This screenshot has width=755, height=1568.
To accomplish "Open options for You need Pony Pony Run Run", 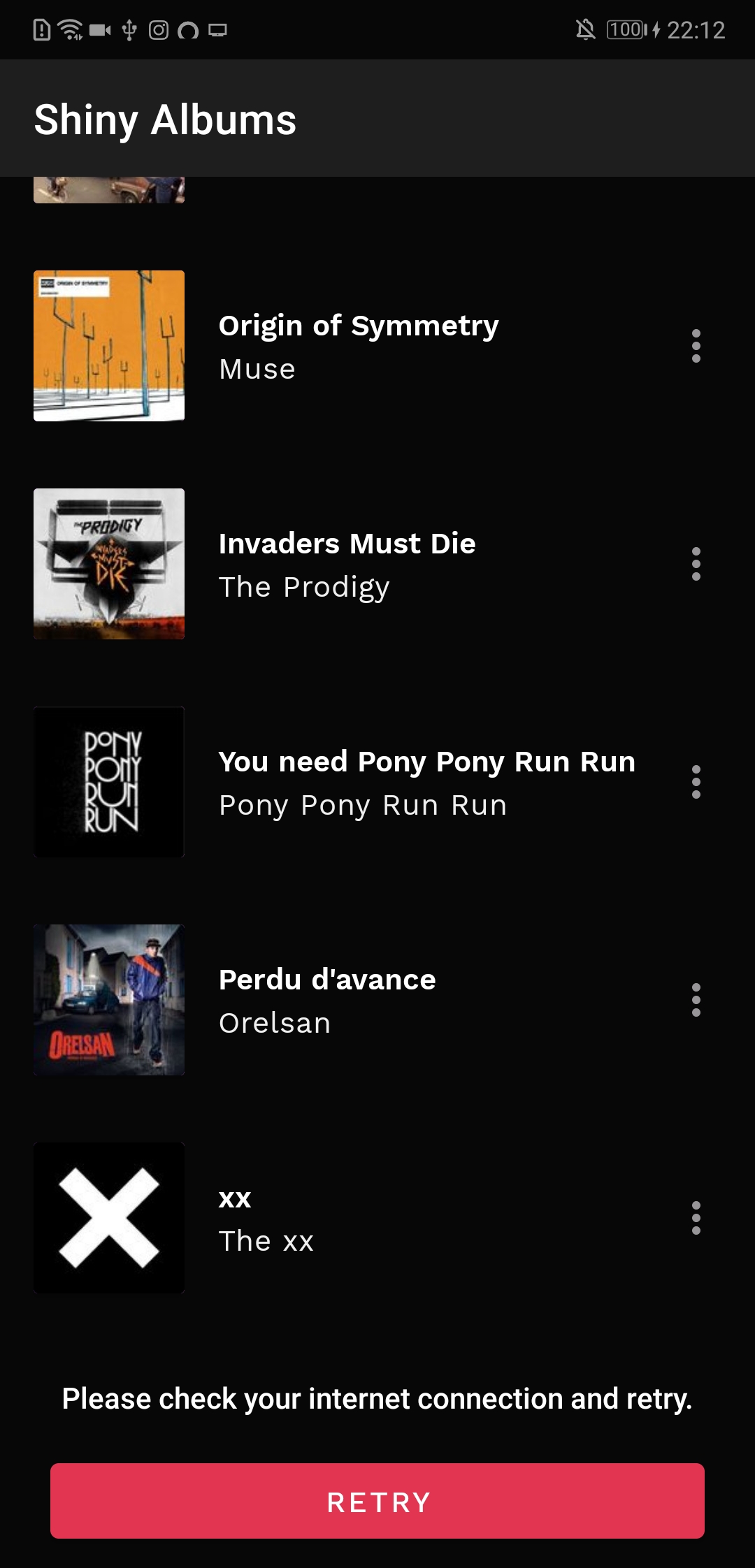I will click(x=696, y=782).
